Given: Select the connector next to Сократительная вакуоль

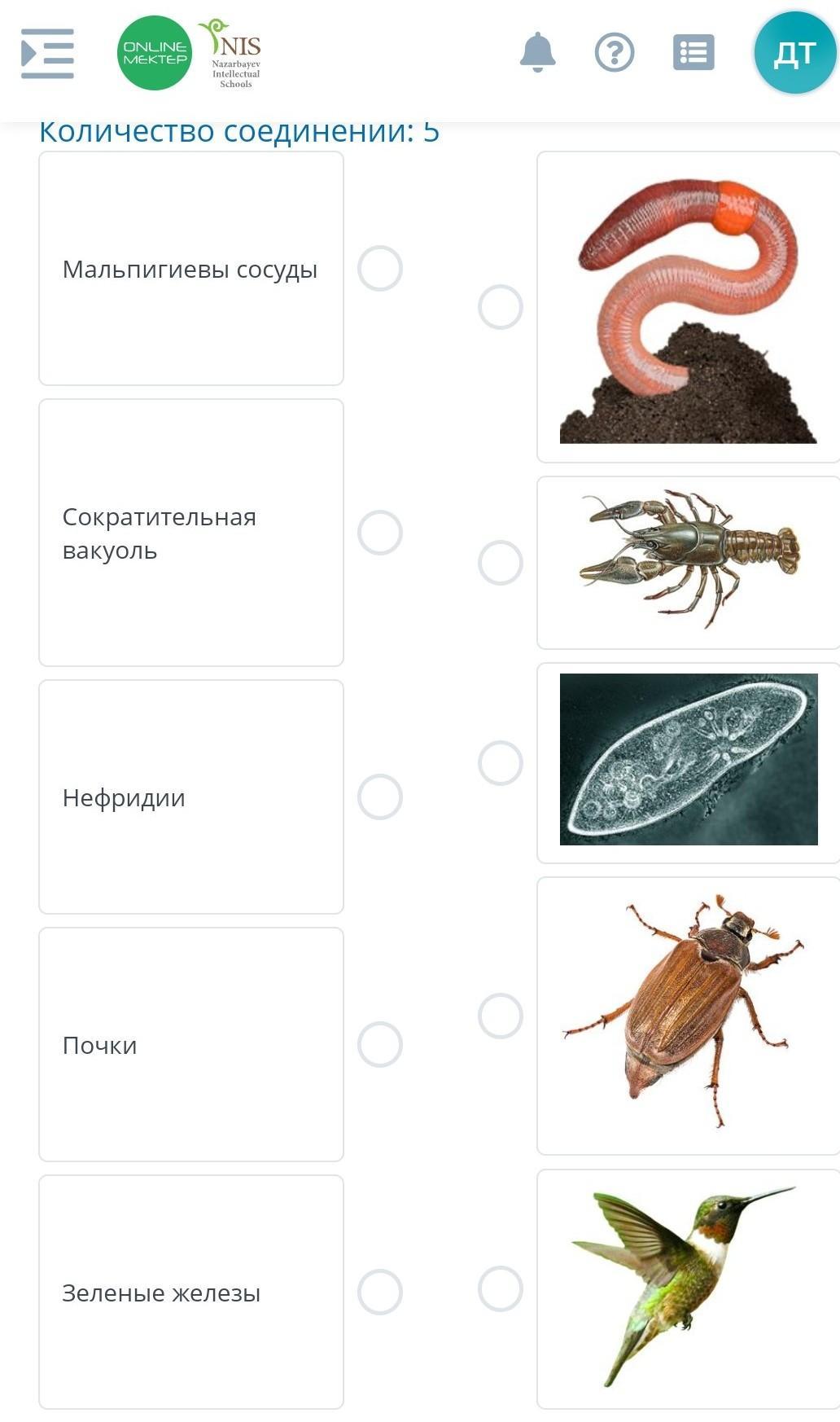Looking at the screenshot, I should [380, 533].
